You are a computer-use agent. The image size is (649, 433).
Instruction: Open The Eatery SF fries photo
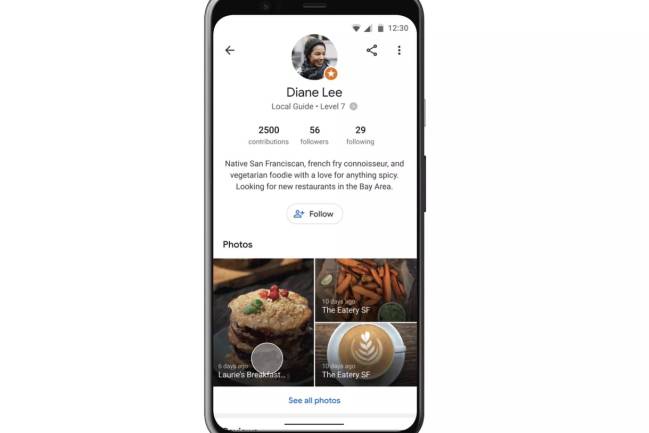tap(366, 288)
